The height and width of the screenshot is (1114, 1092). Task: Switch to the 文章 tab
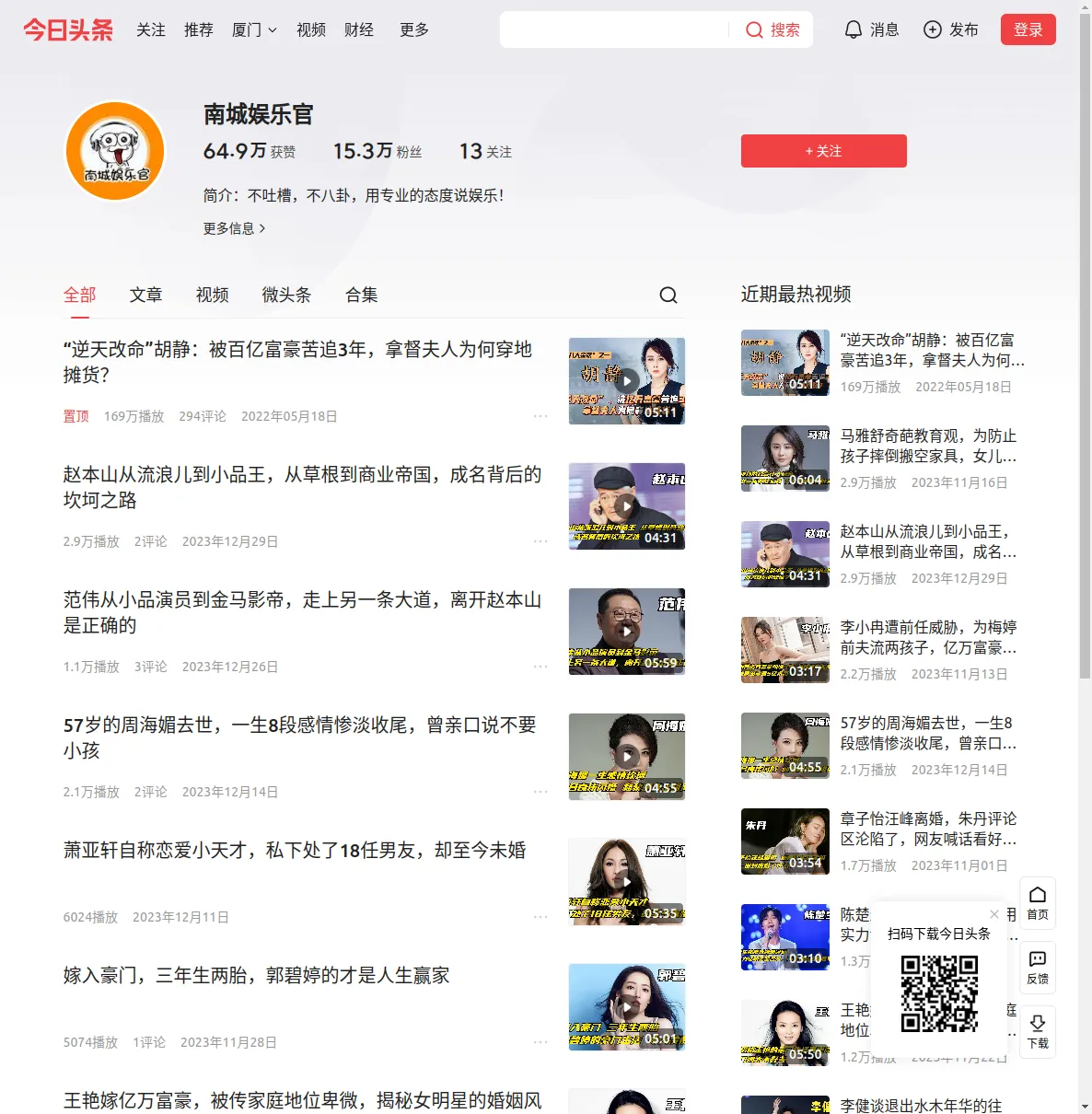coord(145,295)
